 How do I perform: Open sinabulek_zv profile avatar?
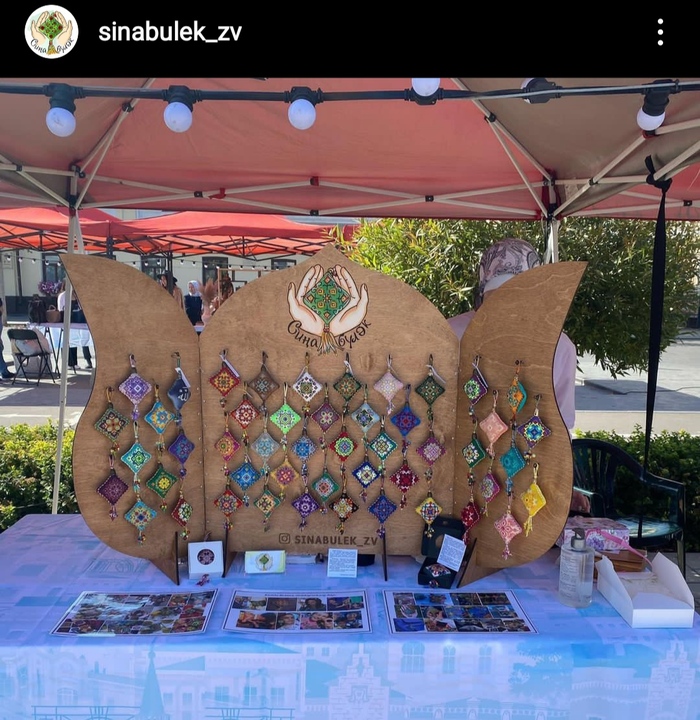tap(51, 32)
